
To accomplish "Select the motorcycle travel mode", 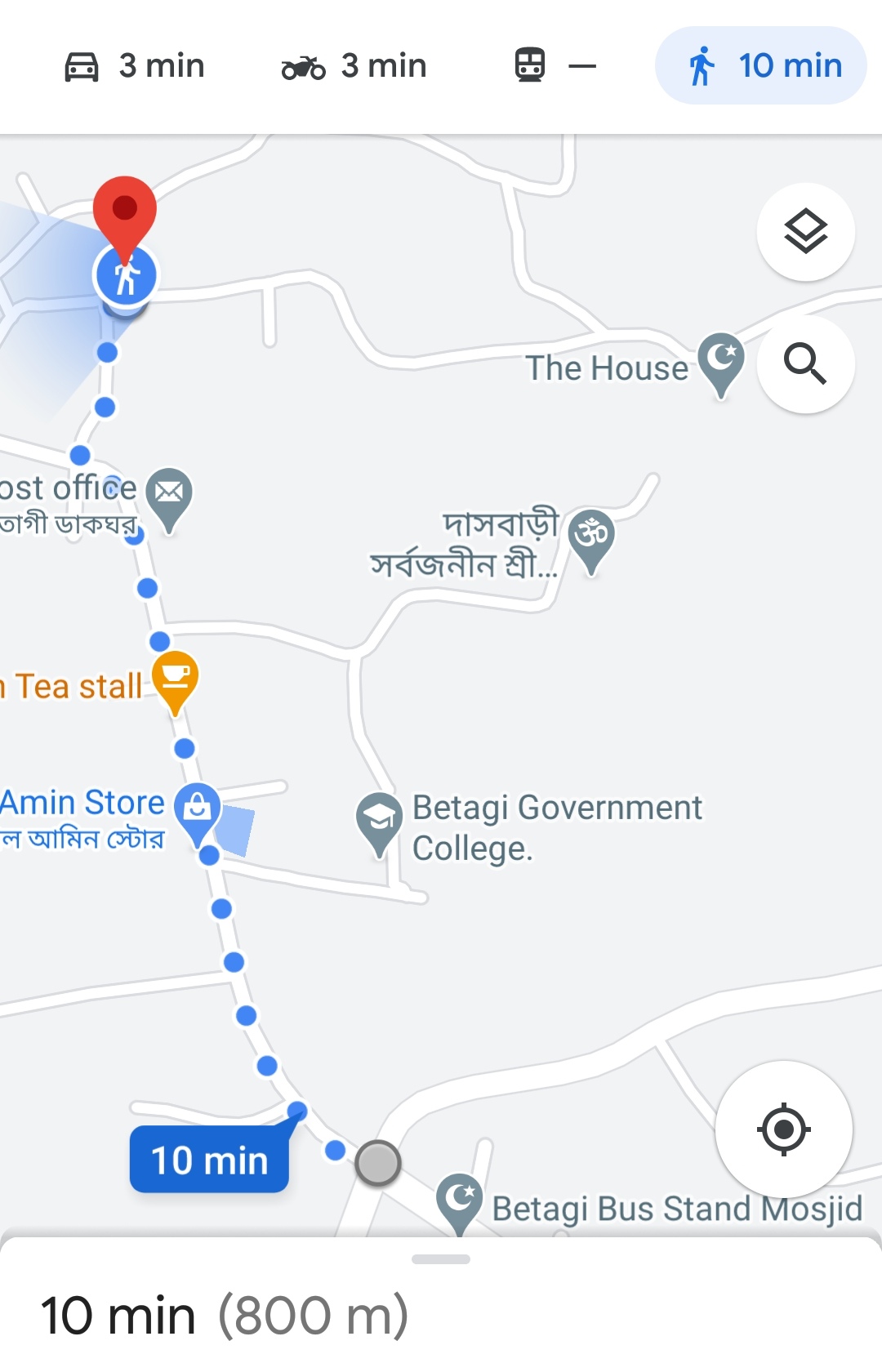I will tap(354, 66).
